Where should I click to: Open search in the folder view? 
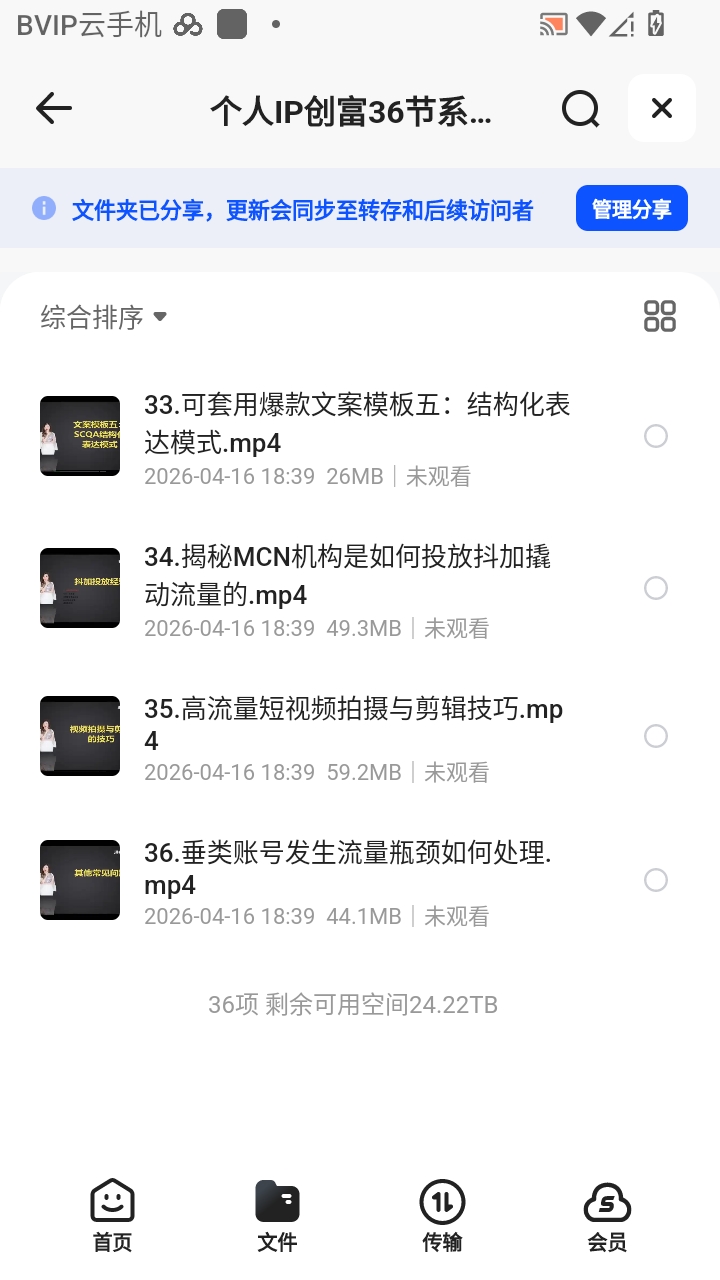coord(580,108)
